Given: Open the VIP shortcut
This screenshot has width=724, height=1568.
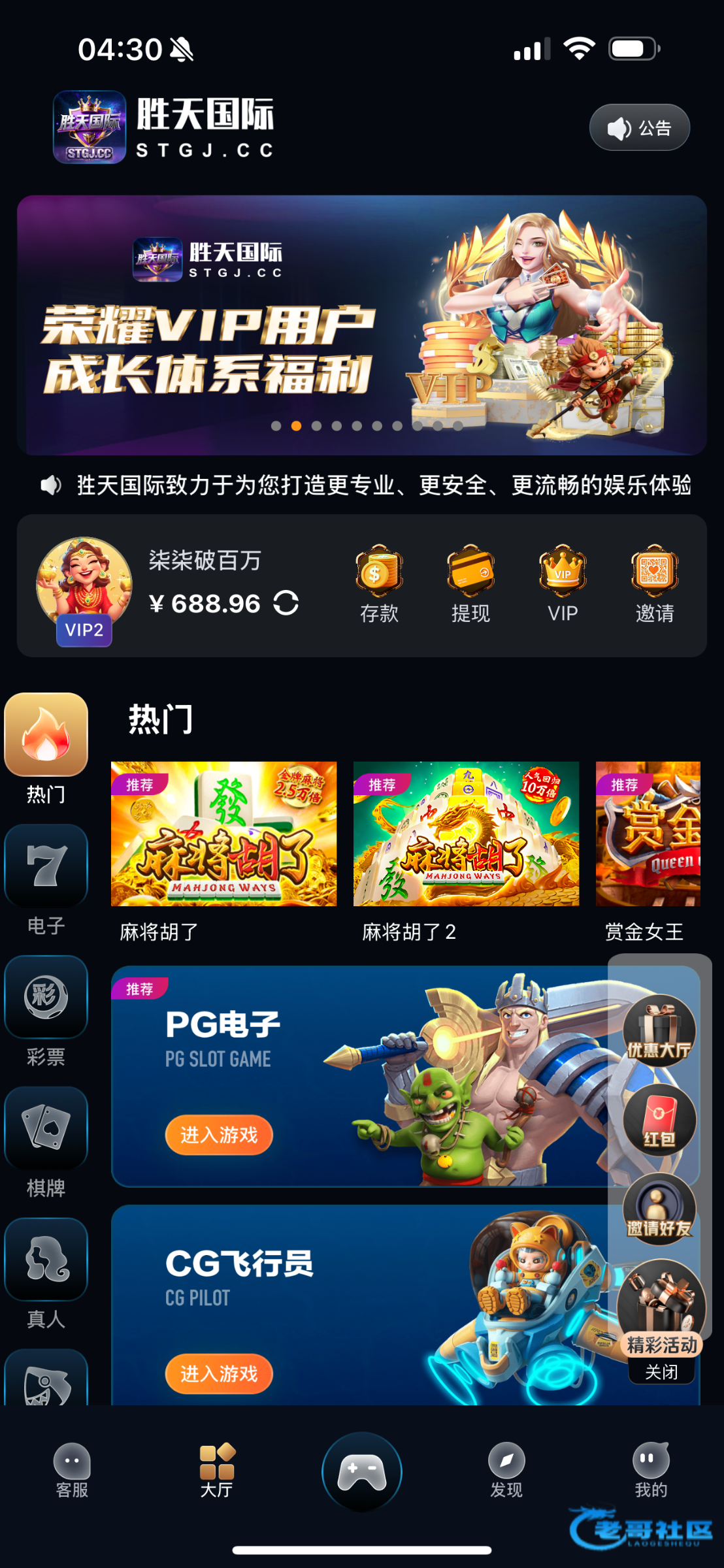Looking at the screenshot, I should tap(563, 583).
